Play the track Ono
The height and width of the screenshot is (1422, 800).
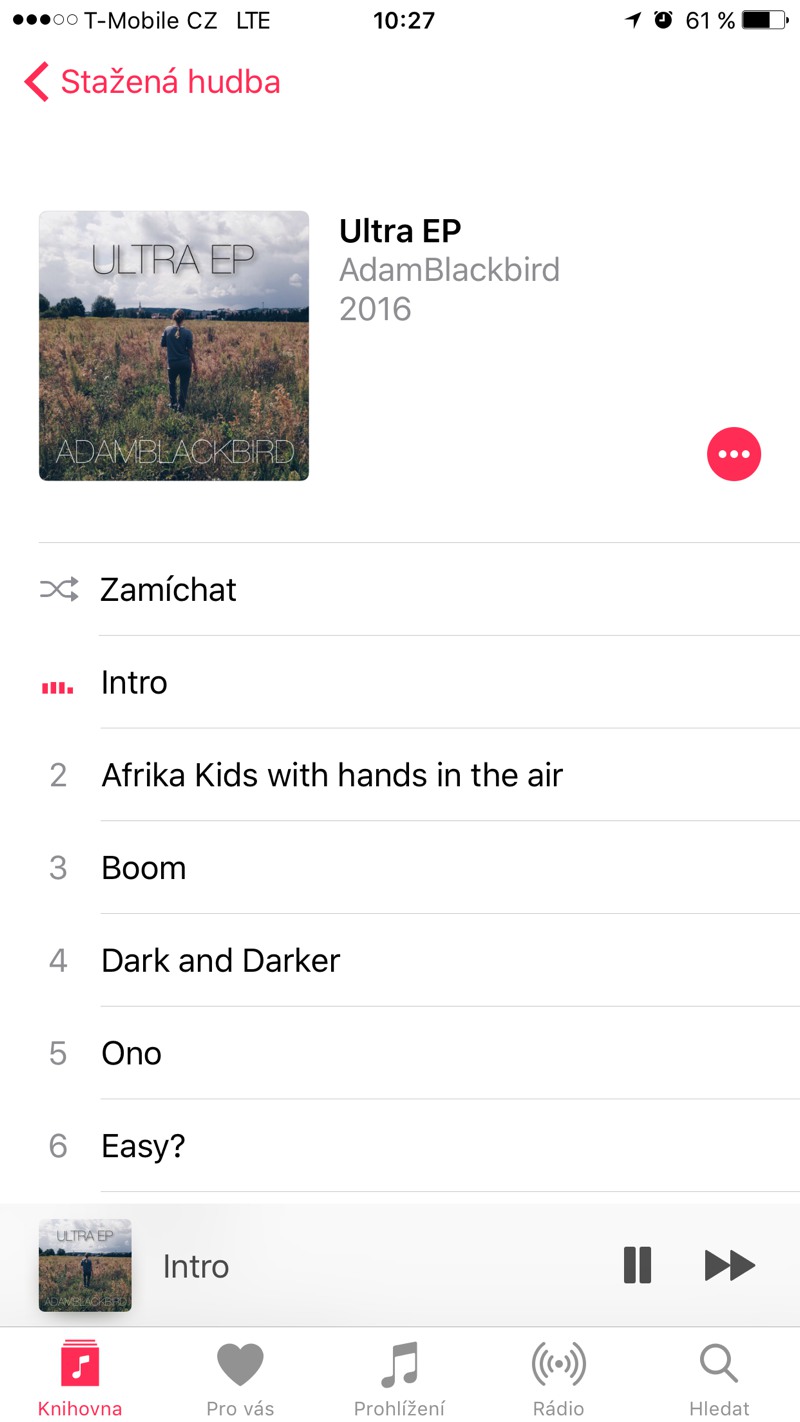coord(131,1053)
